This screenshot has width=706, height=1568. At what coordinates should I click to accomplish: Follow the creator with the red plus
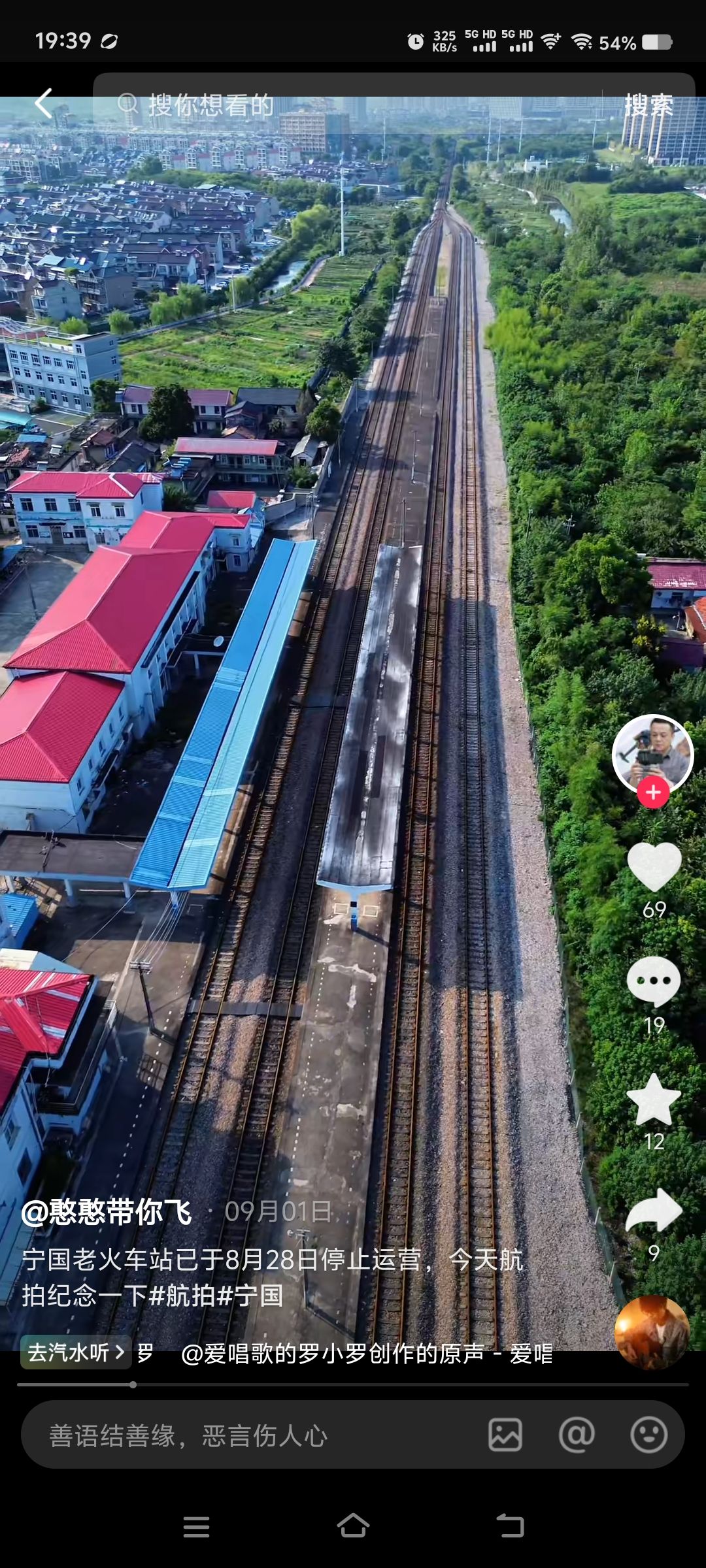coord(653,792)
